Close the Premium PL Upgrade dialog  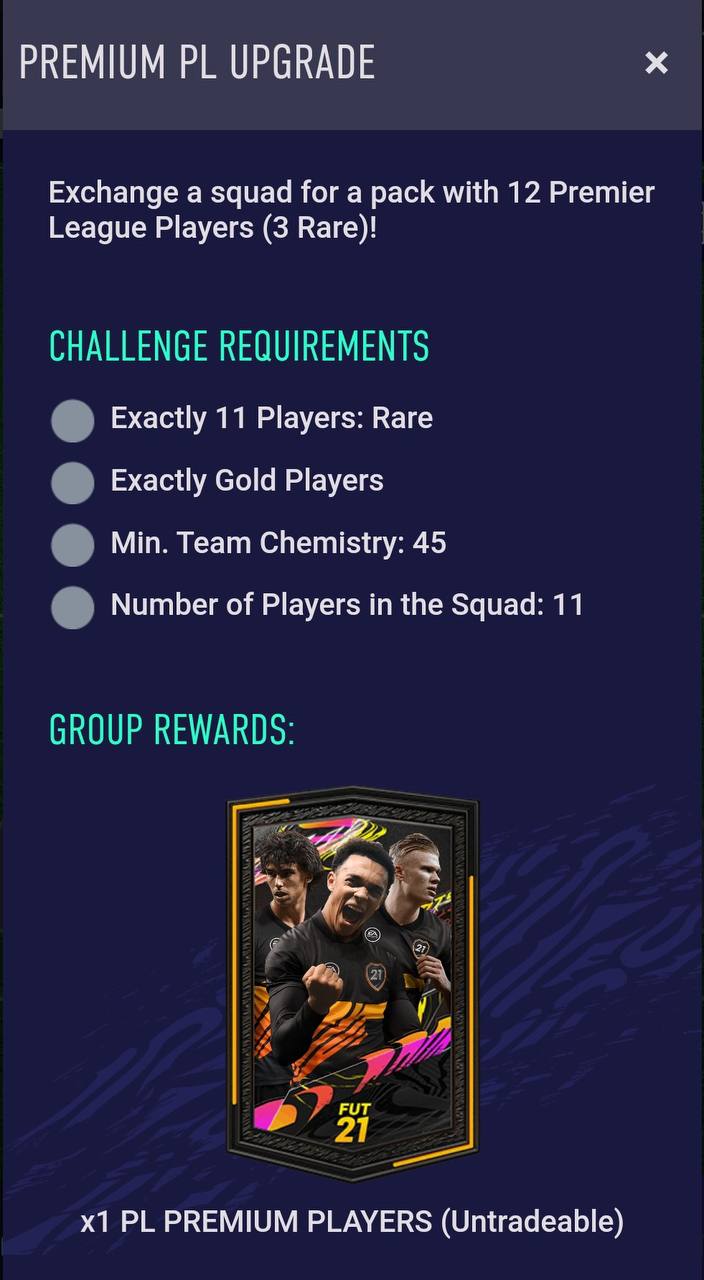coord(656,63)
